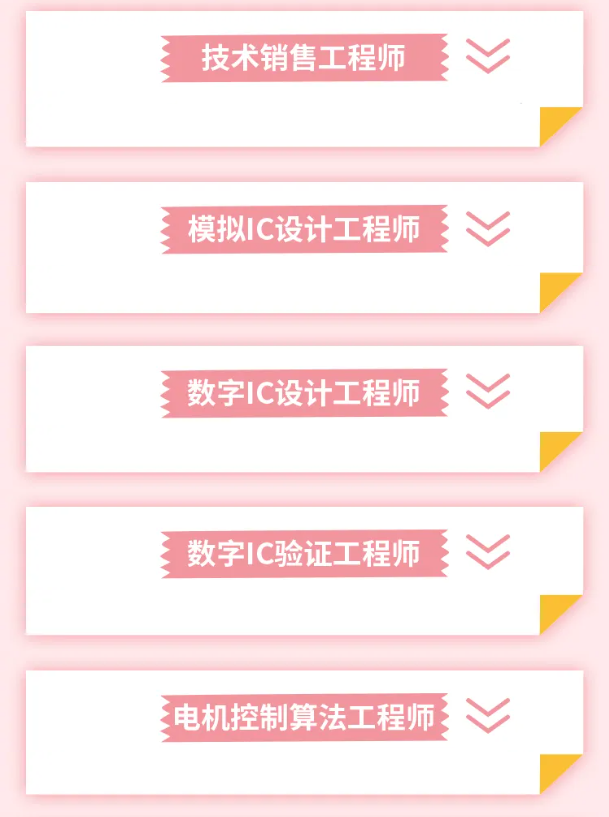Expand the 技术销售工程师 job card
The width and height of the screenshot is (609, 817).
click(x=487, y=57)
